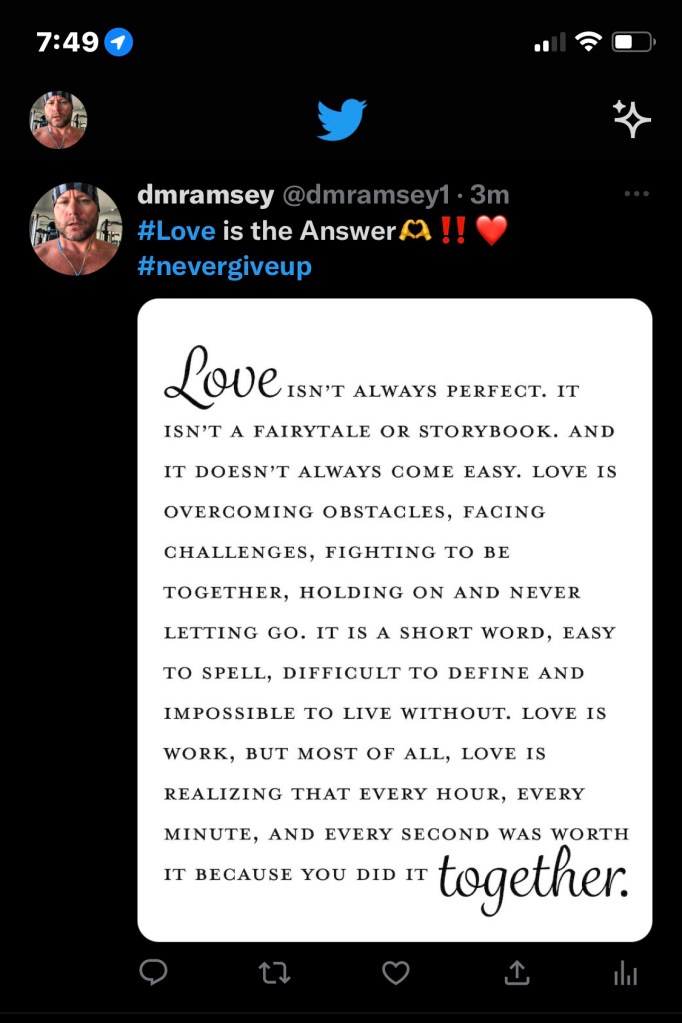Like dmramsey's tweet with the heart
The width and height of the screenshot is (682, 1023).
396,972
